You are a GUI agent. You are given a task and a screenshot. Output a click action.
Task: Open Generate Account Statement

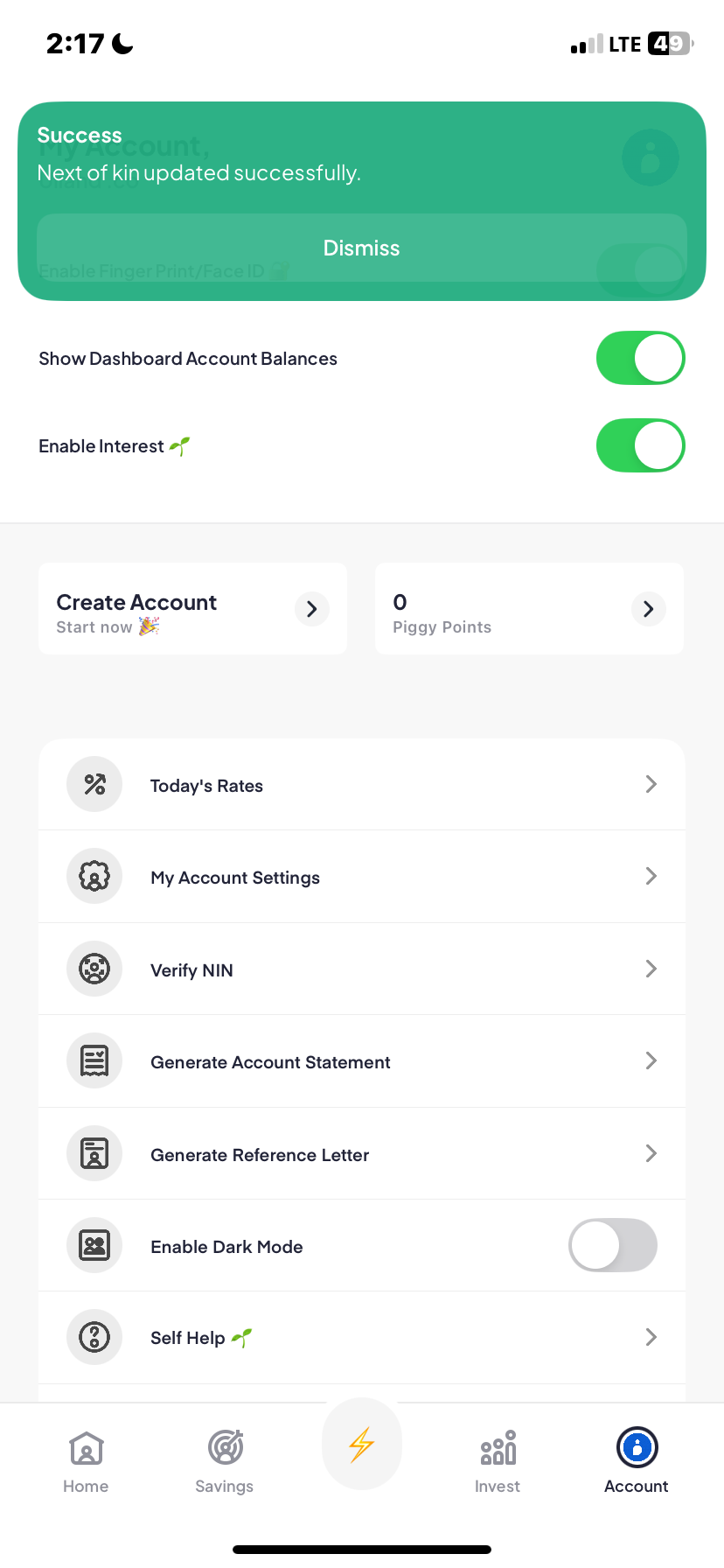click(x=361, y=1061)
